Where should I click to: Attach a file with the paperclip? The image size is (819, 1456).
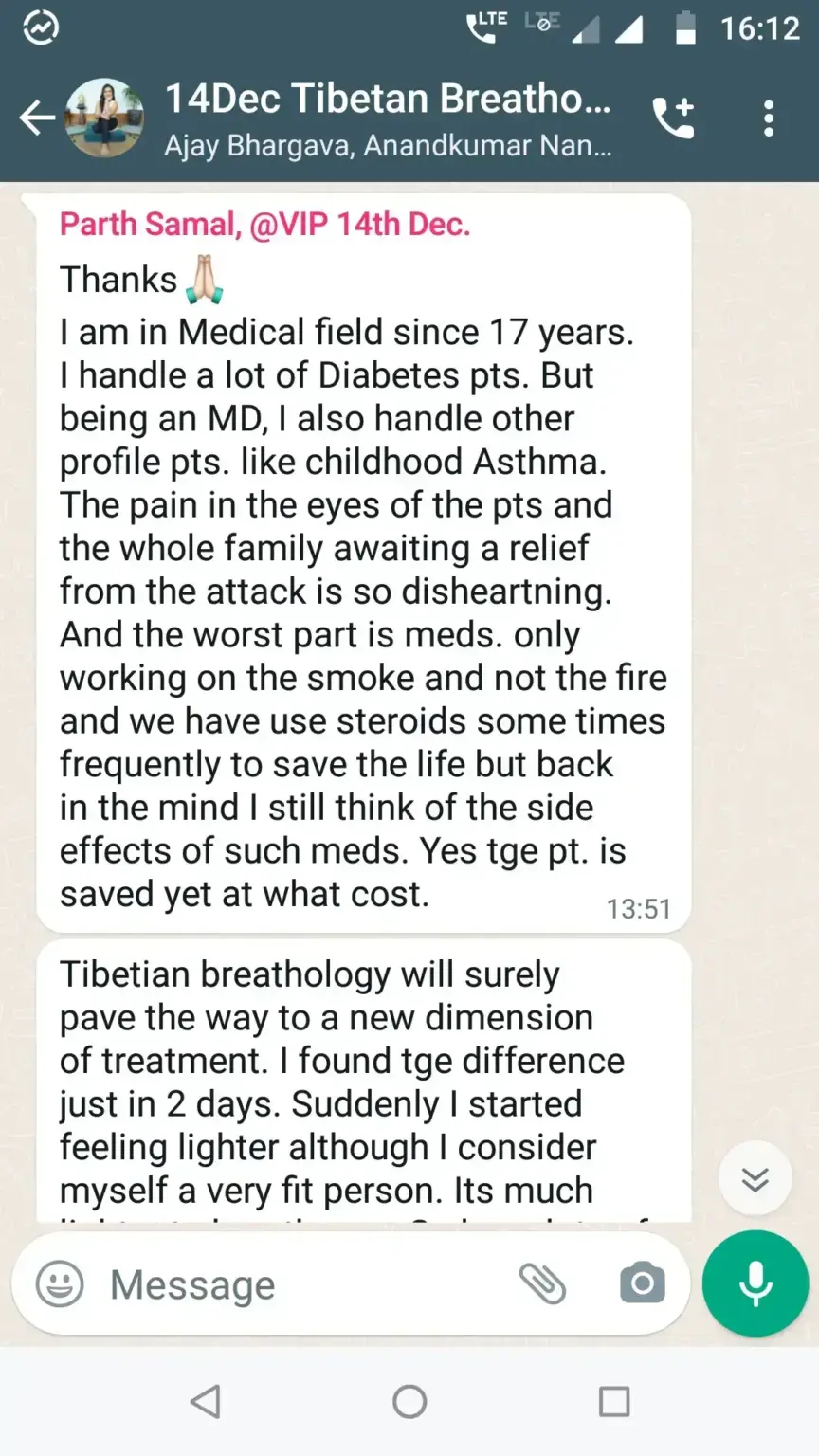point(543,1284)
